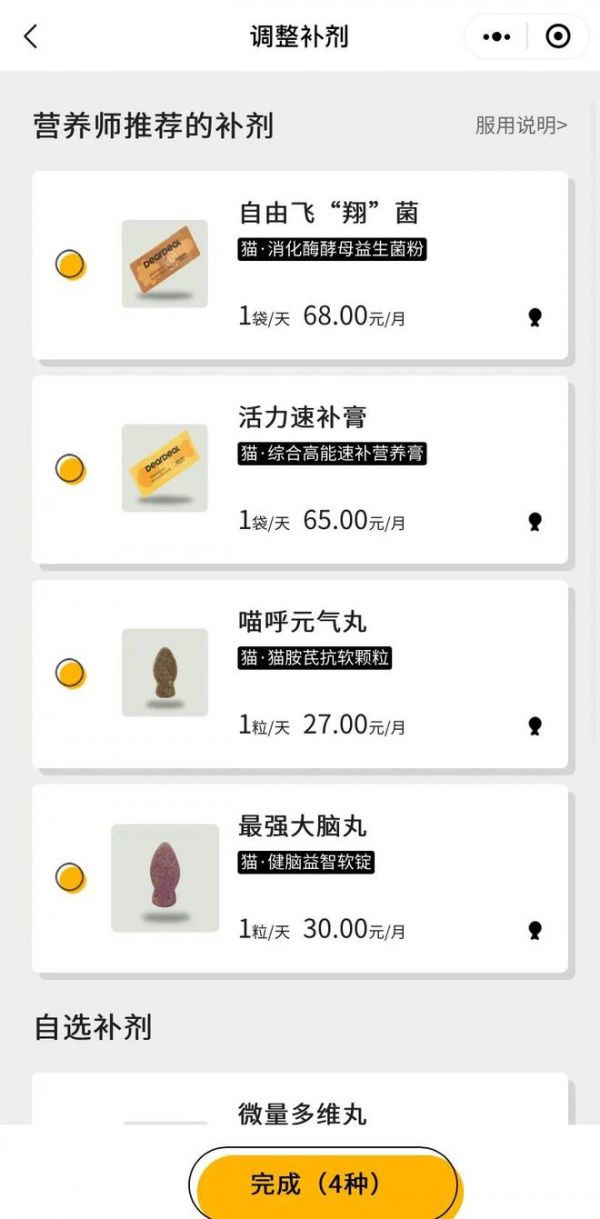The width and height of the screenshot is (600, 1219).
Task: Open 服用说明 usage instructions link
Action: [521, 126]
